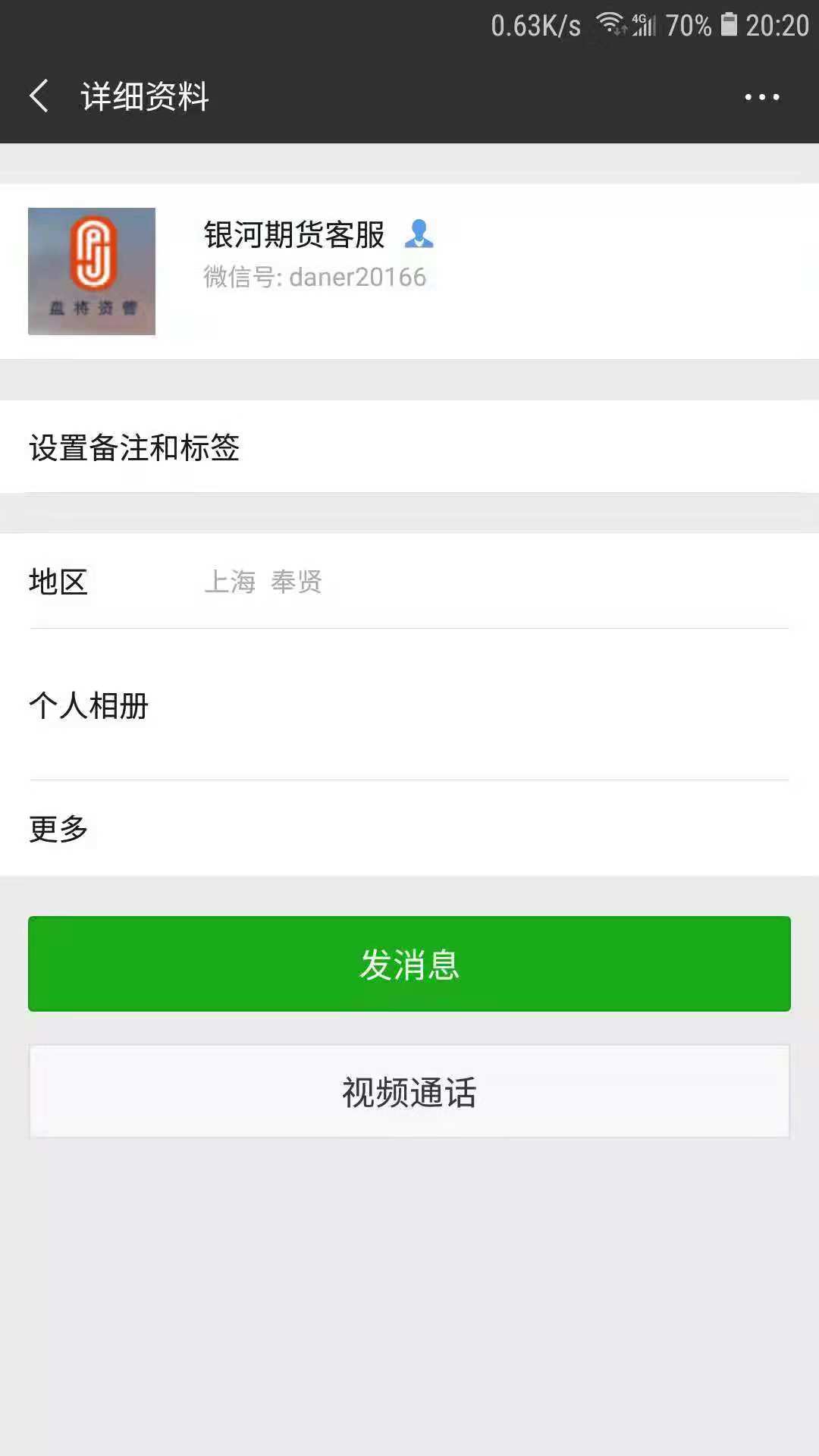
Task: Tap the green 发消息 button
Action: [409, 964]
